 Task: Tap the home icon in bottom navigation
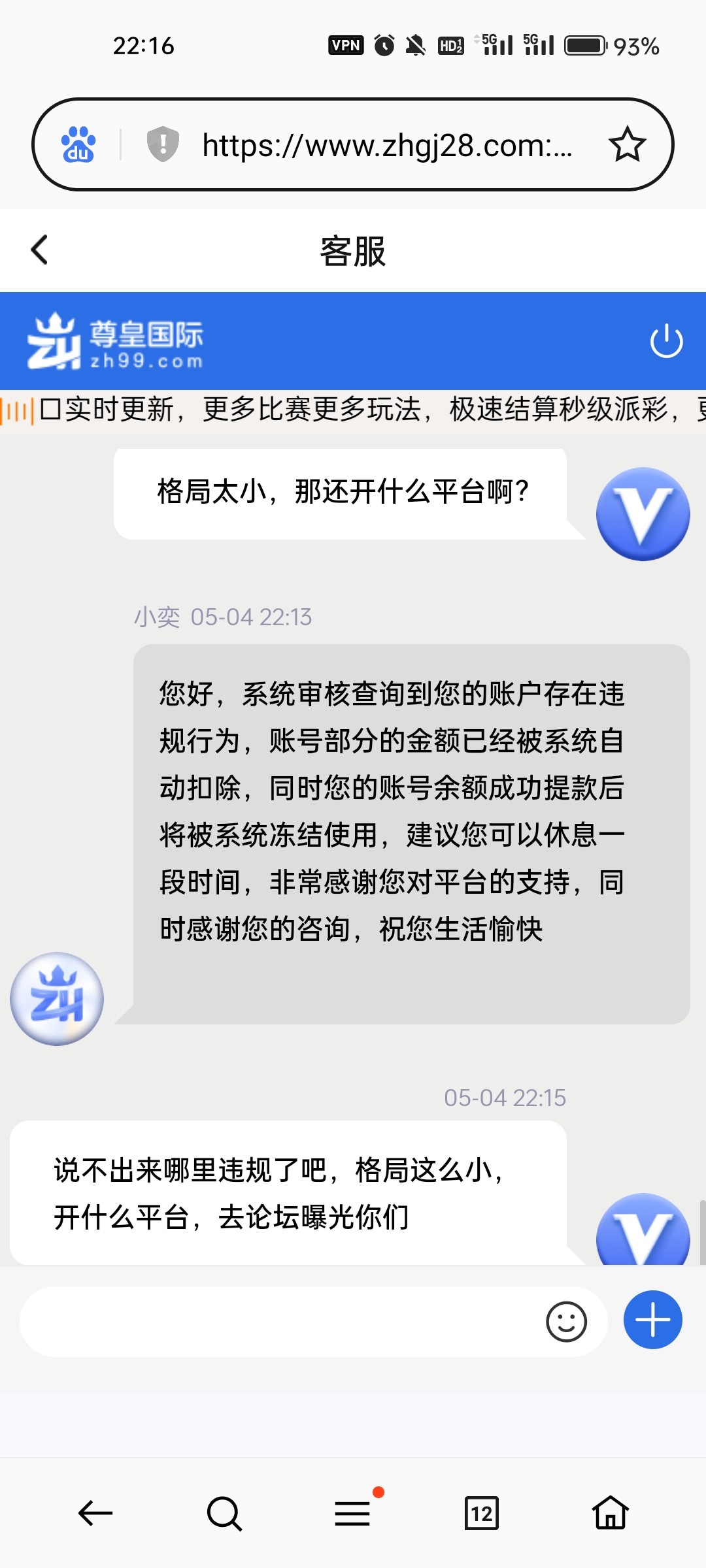(x=611, y=1513)
